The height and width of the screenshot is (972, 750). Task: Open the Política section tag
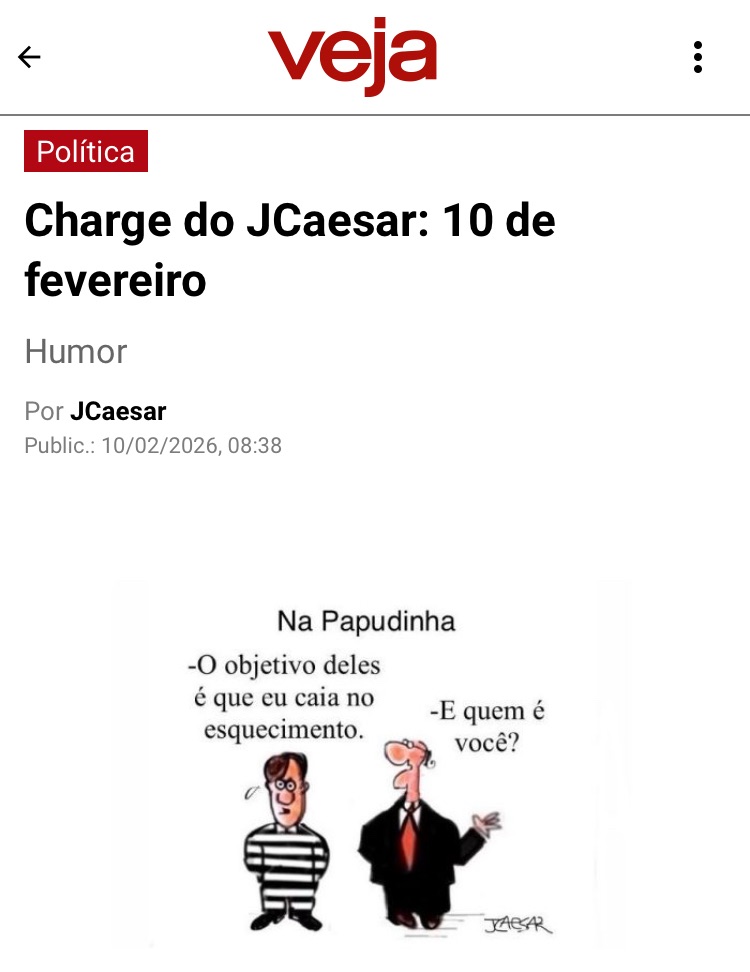coord(86,152)
